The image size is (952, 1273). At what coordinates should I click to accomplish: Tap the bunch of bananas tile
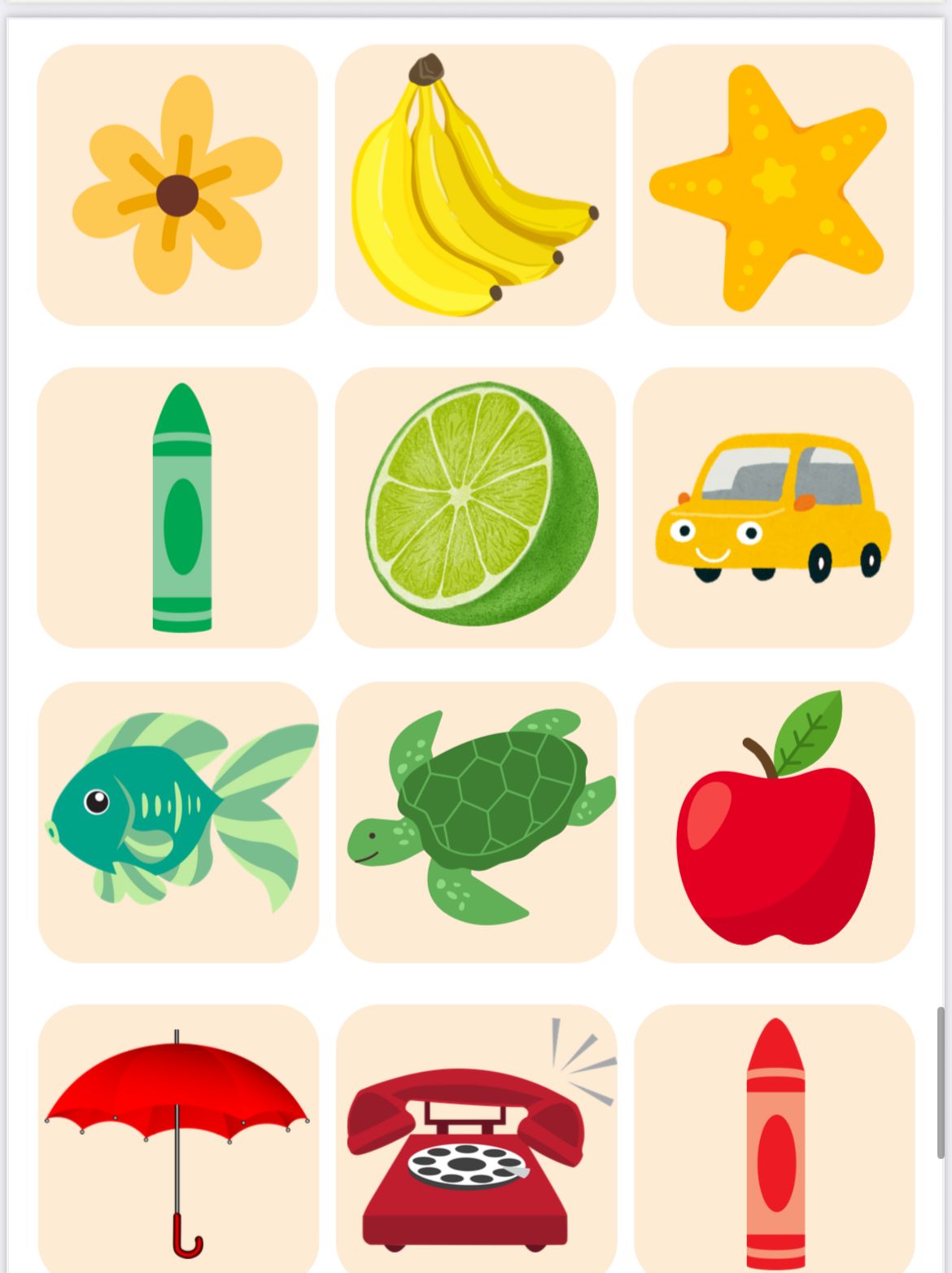click(475, 186)
